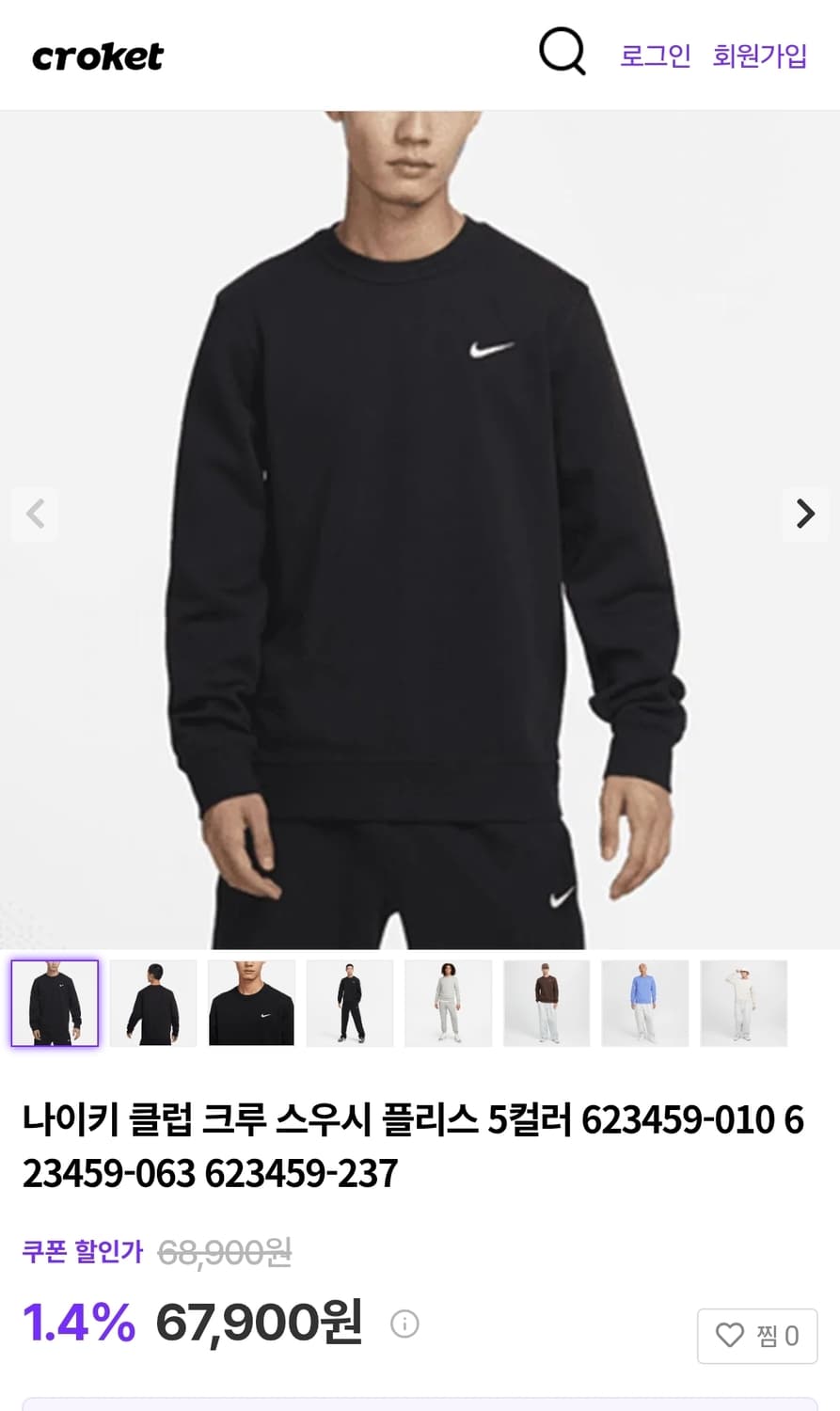Viewport: 840px width, 1411px height.
Task: Select the cream sweatshirt thumbnail
Action: pos(744,1002)
